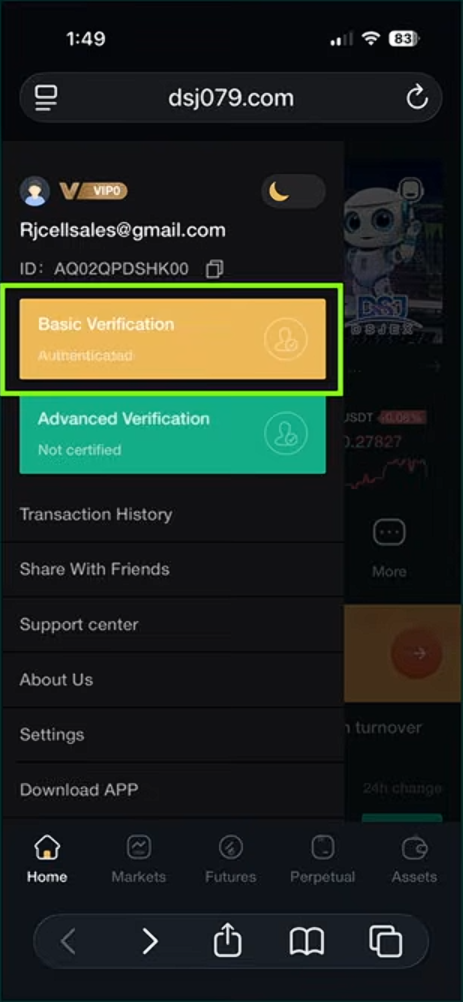Viewport: 463px width, 1002px height.
Task: Open the browser tabs overview
Action: (386, 941)
